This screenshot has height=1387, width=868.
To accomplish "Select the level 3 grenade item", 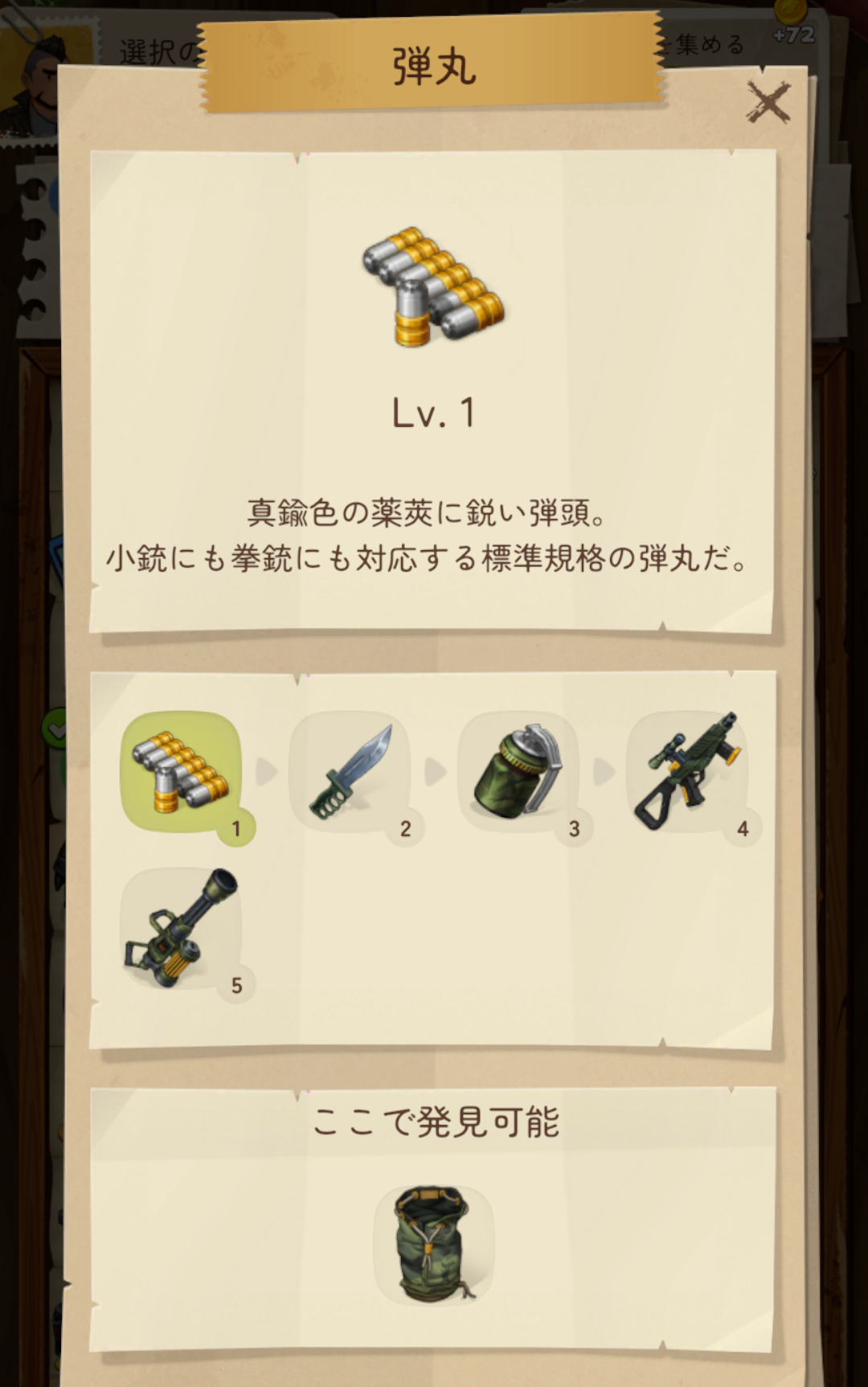I will point(519,772).
